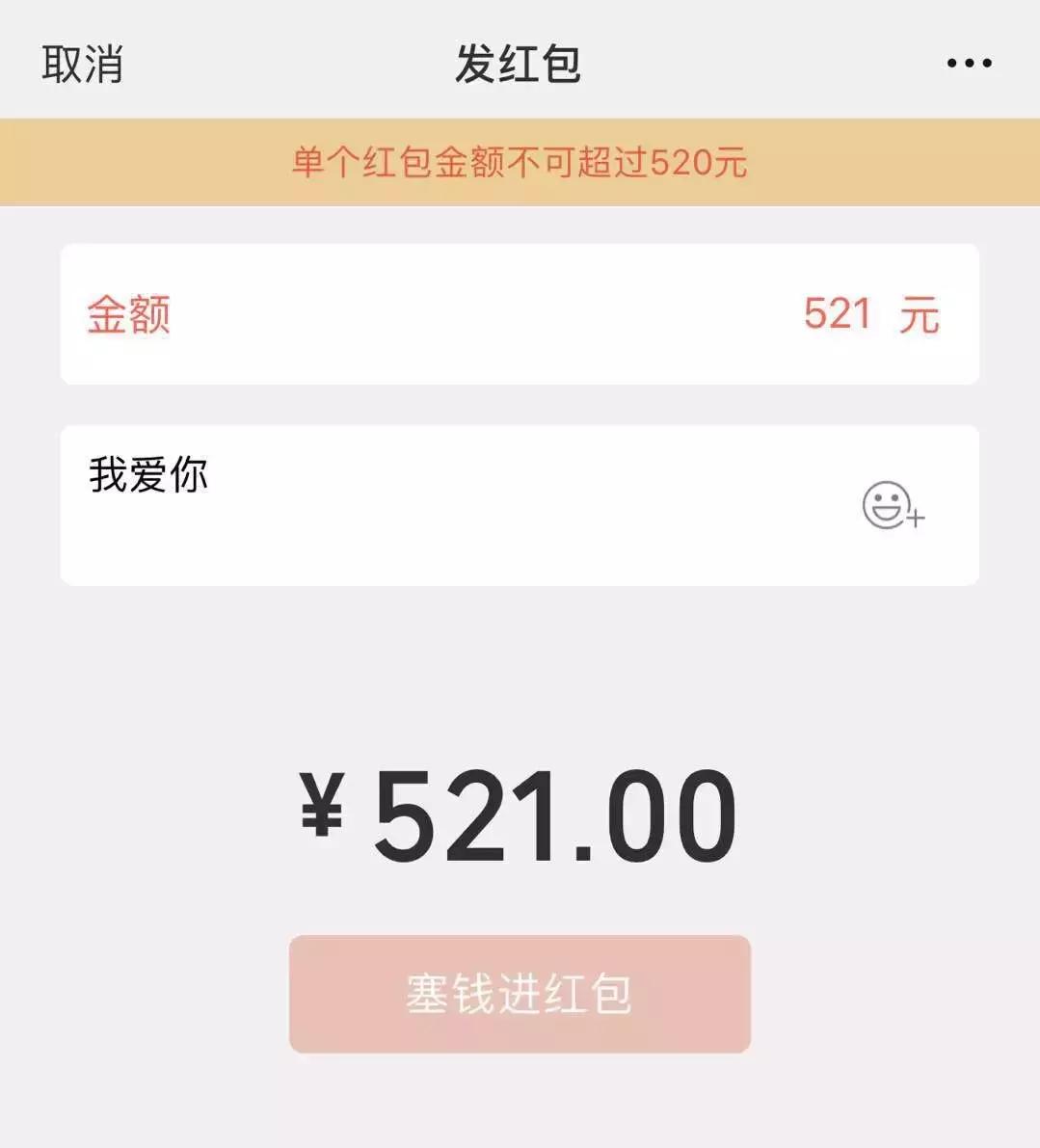
Task: Select the 单个红包金额不可超过520元 warning banner
Action: pyautogui.click(x=520, y=160)
